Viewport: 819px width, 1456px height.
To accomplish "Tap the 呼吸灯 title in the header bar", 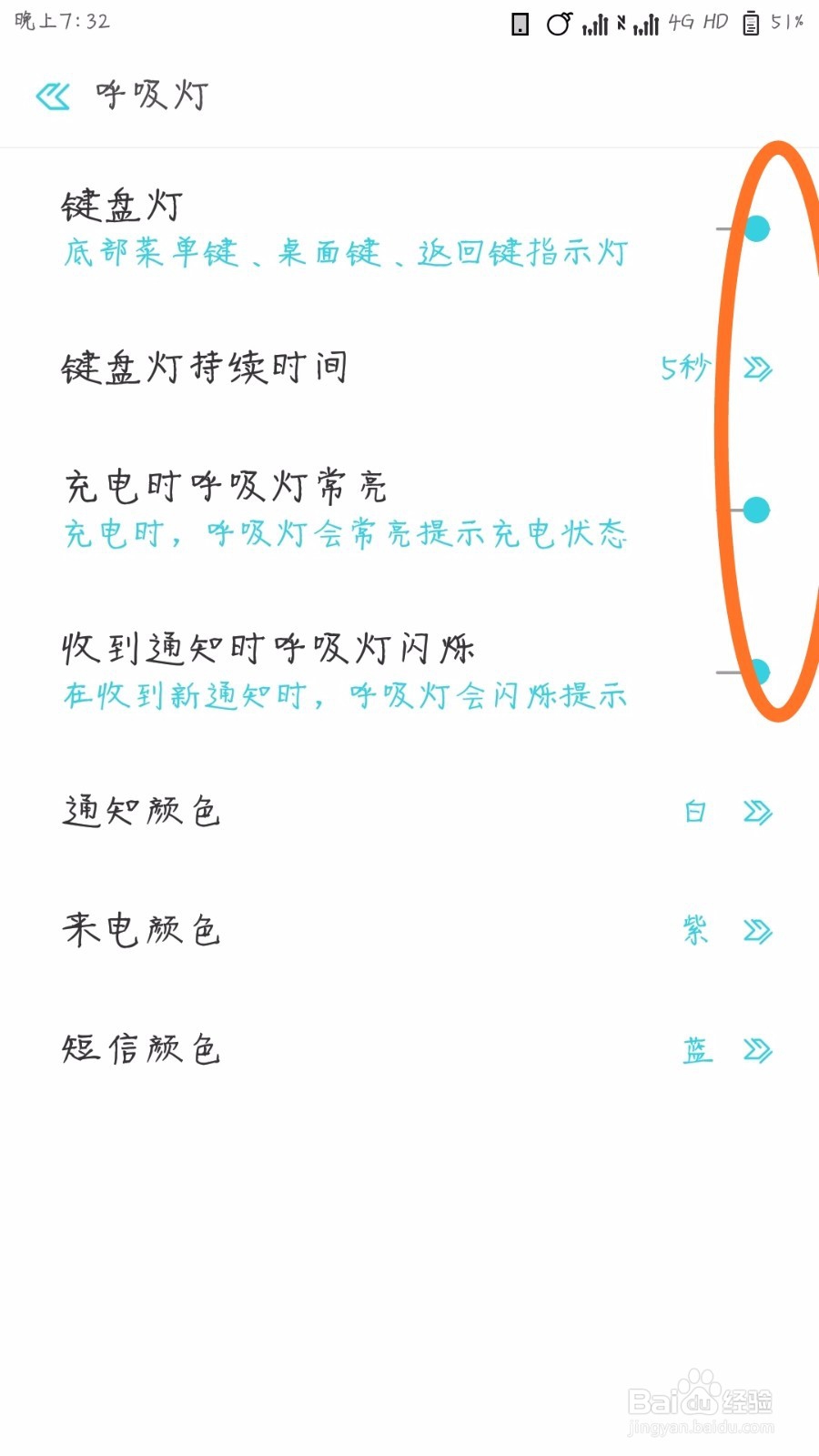I will [x=150, y=94].
